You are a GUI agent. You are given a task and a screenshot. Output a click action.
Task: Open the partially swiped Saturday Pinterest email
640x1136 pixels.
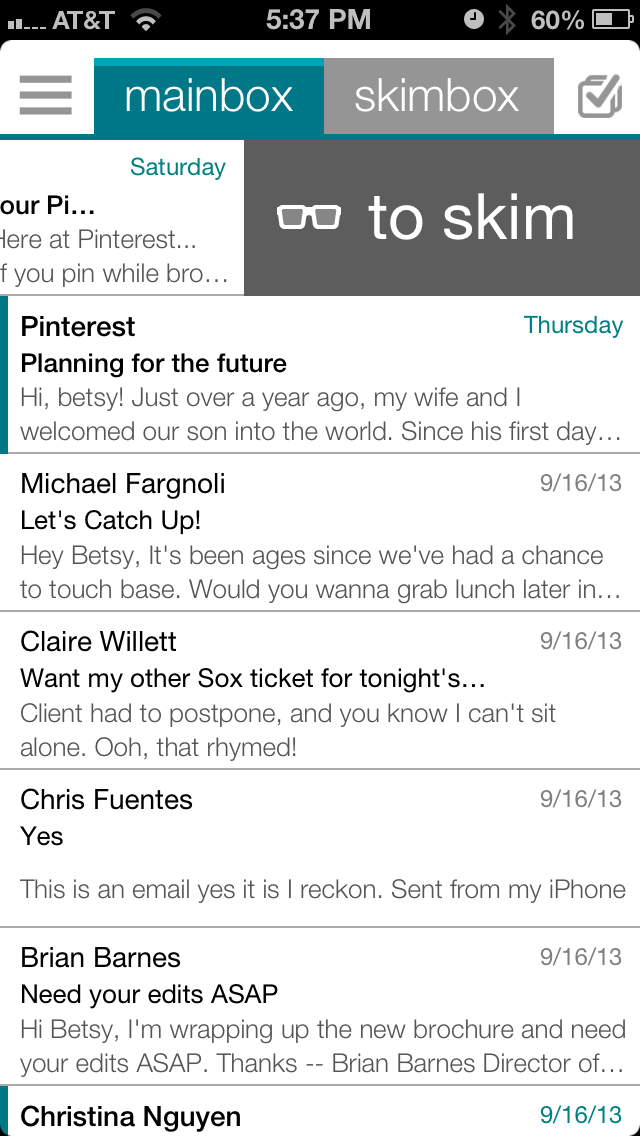121,218
